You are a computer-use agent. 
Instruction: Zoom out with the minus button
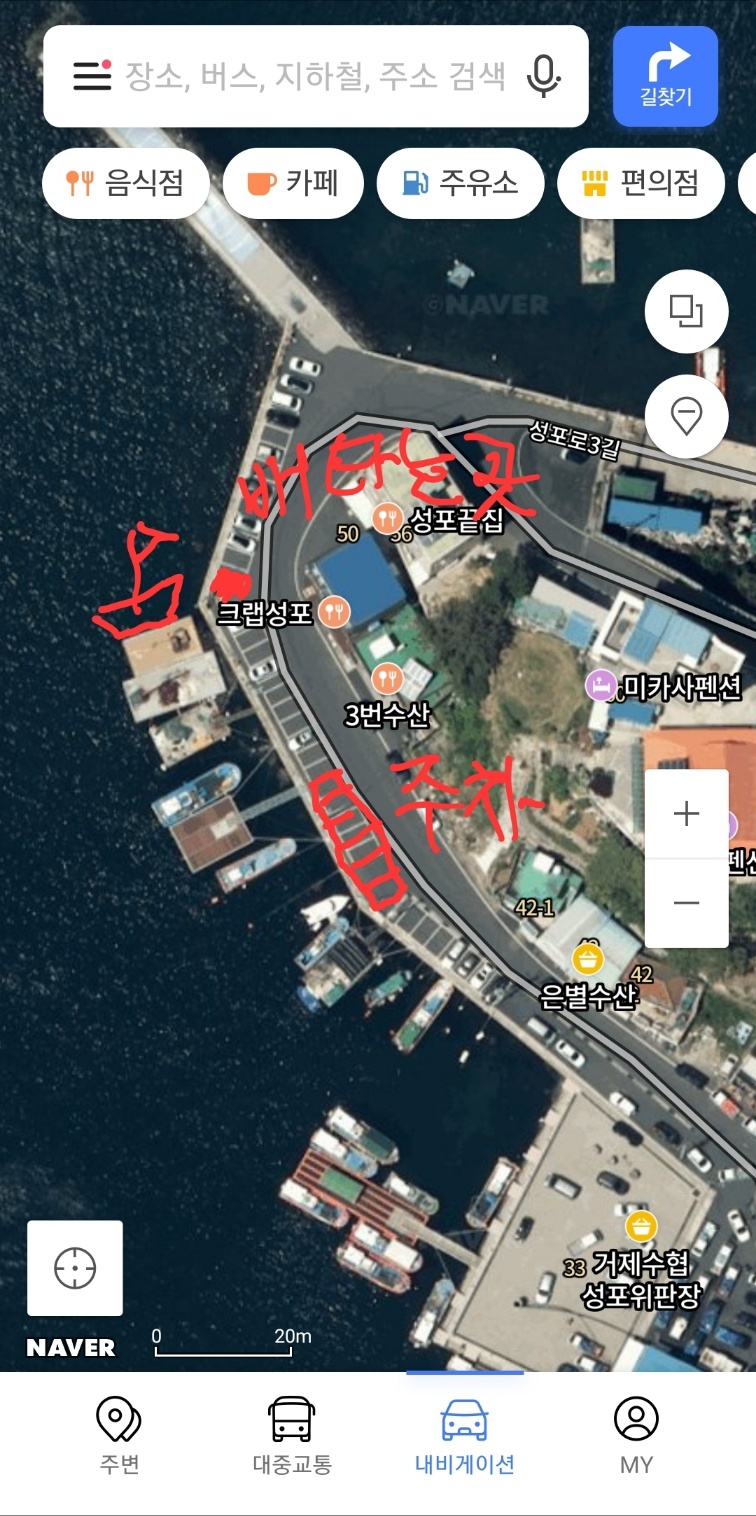click(x=686, y=903)
